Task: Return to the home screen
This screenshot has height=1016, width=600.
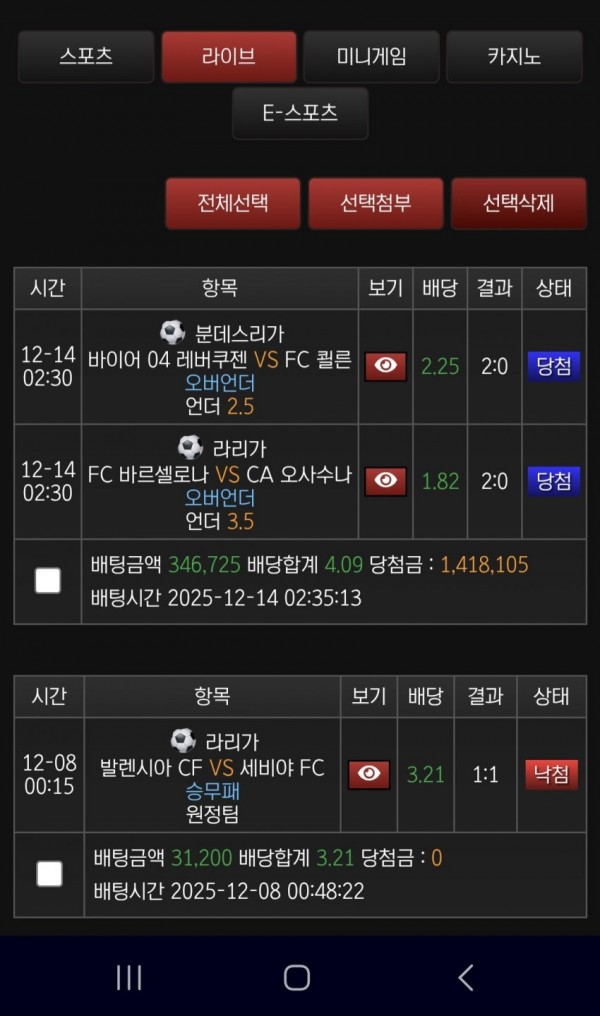Action: 297,977
